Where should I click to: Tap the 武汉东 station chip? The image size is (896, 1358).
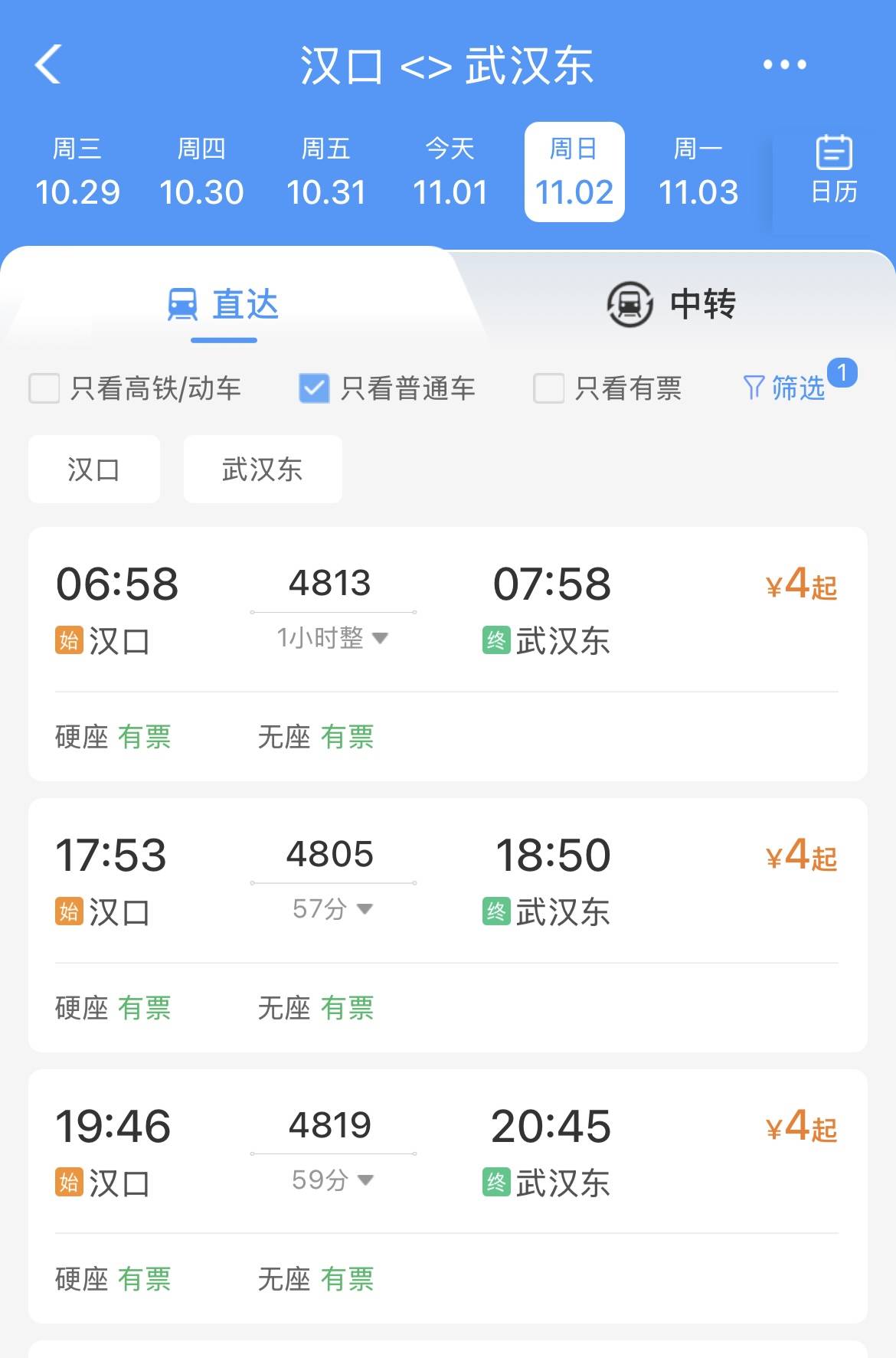tap(263, 470)
